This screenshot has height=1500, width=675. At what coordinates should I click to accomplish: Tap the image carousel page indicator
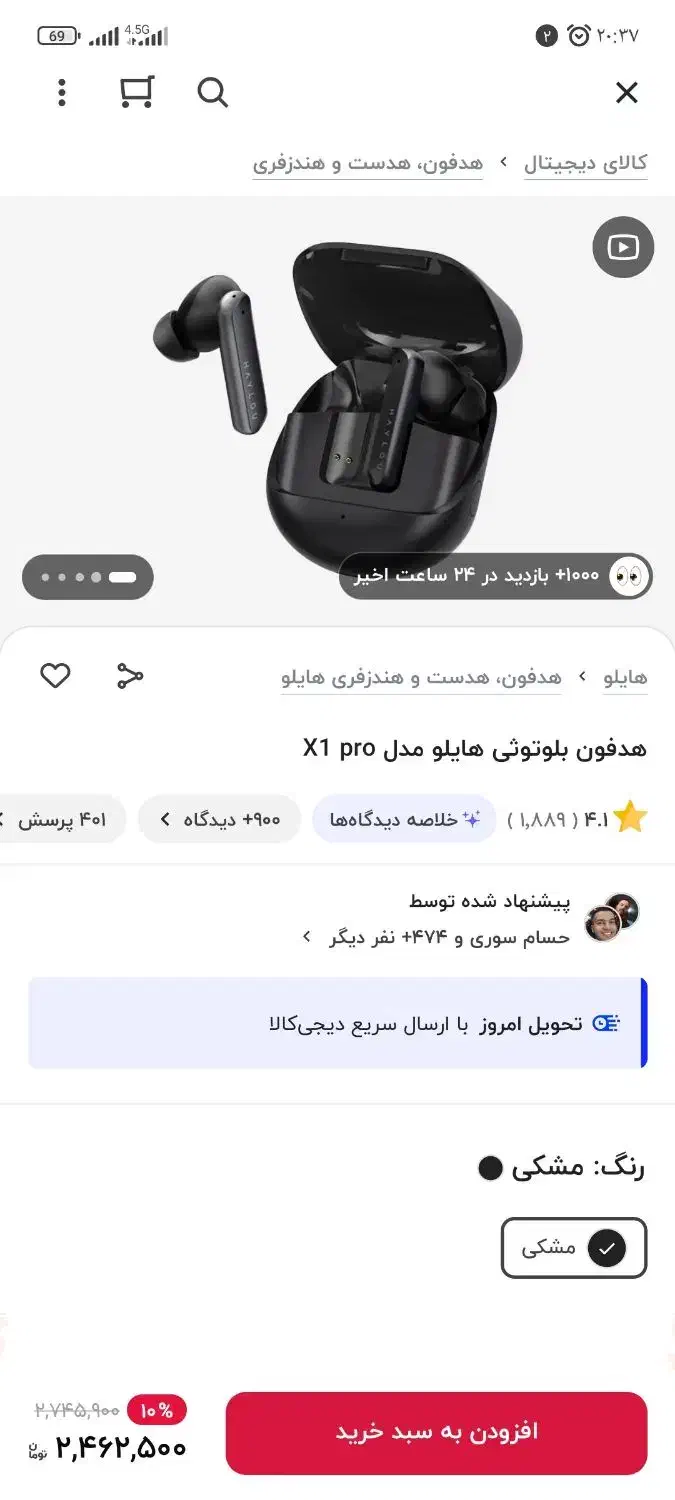[x=88, y=577]
